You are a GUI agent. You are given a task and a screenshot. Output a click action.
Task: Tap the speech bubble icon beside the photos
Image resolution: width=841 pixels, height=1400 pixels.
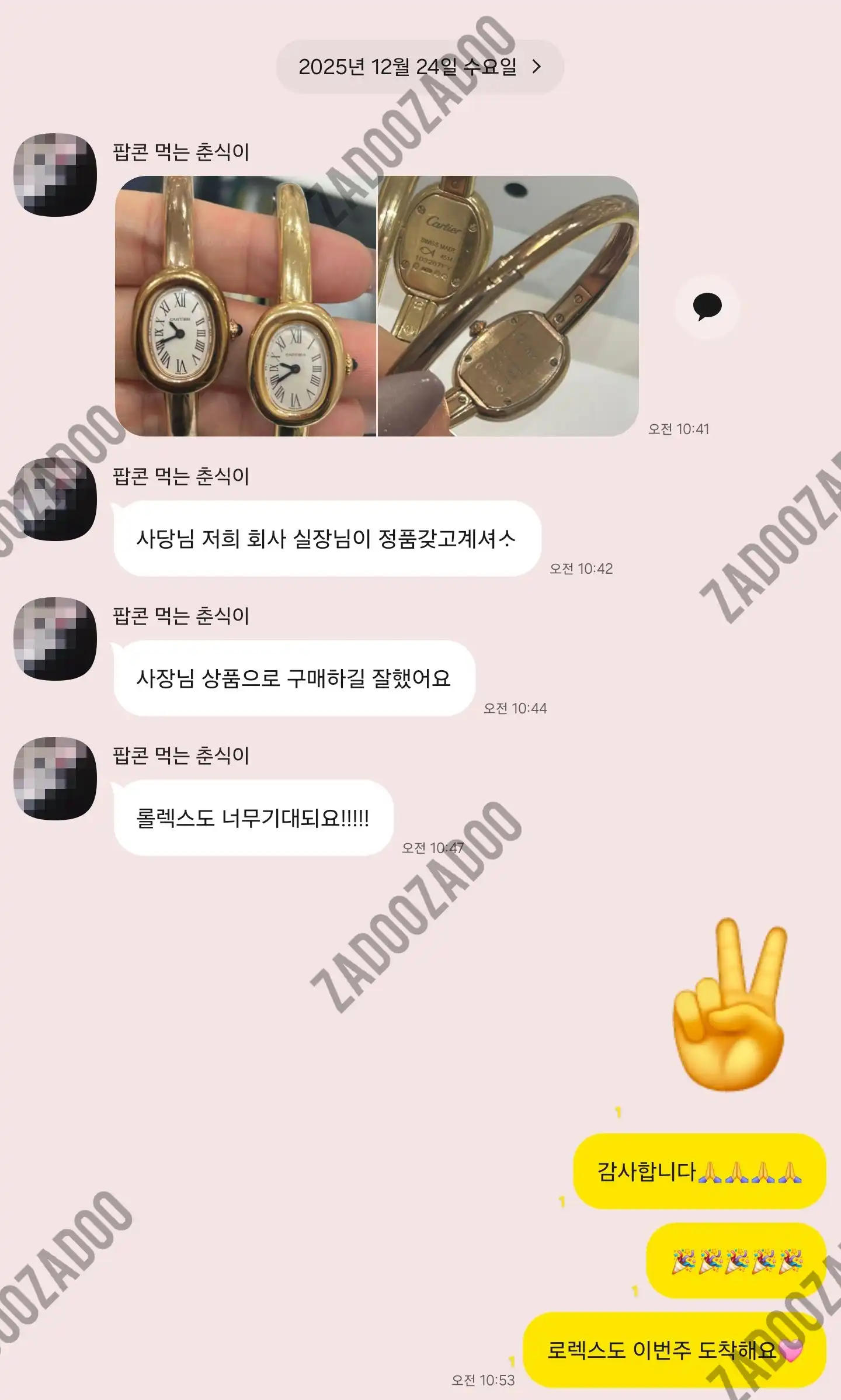coord(707,306)
